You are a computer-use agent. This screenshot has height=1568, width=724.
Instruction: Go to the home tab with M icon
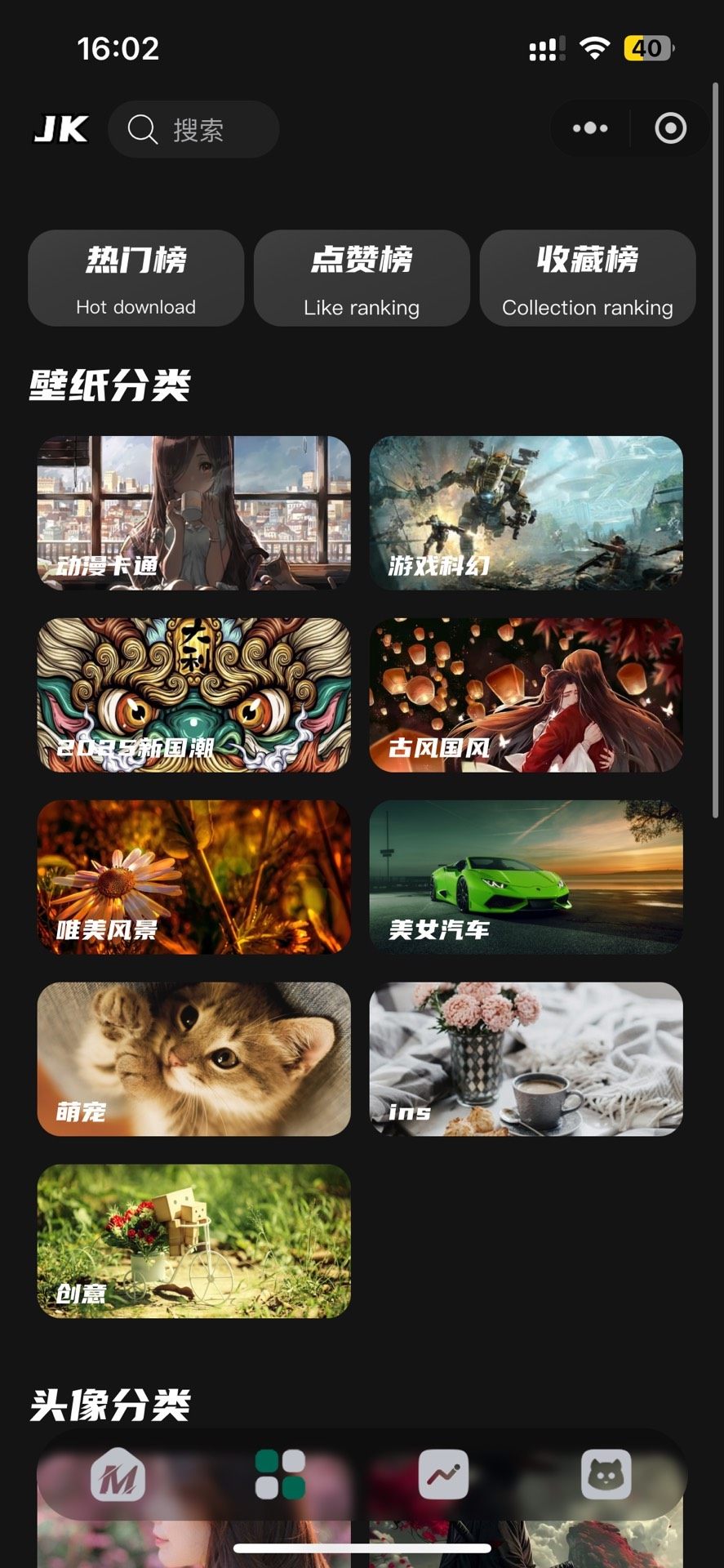point(118,1475)
